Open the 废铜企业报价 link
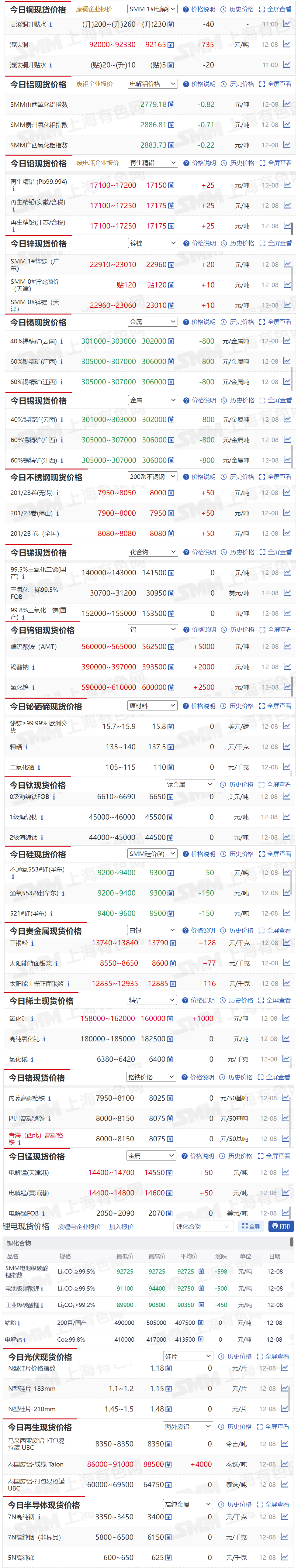Screen dimensions: 298x1568 point(94,9)
